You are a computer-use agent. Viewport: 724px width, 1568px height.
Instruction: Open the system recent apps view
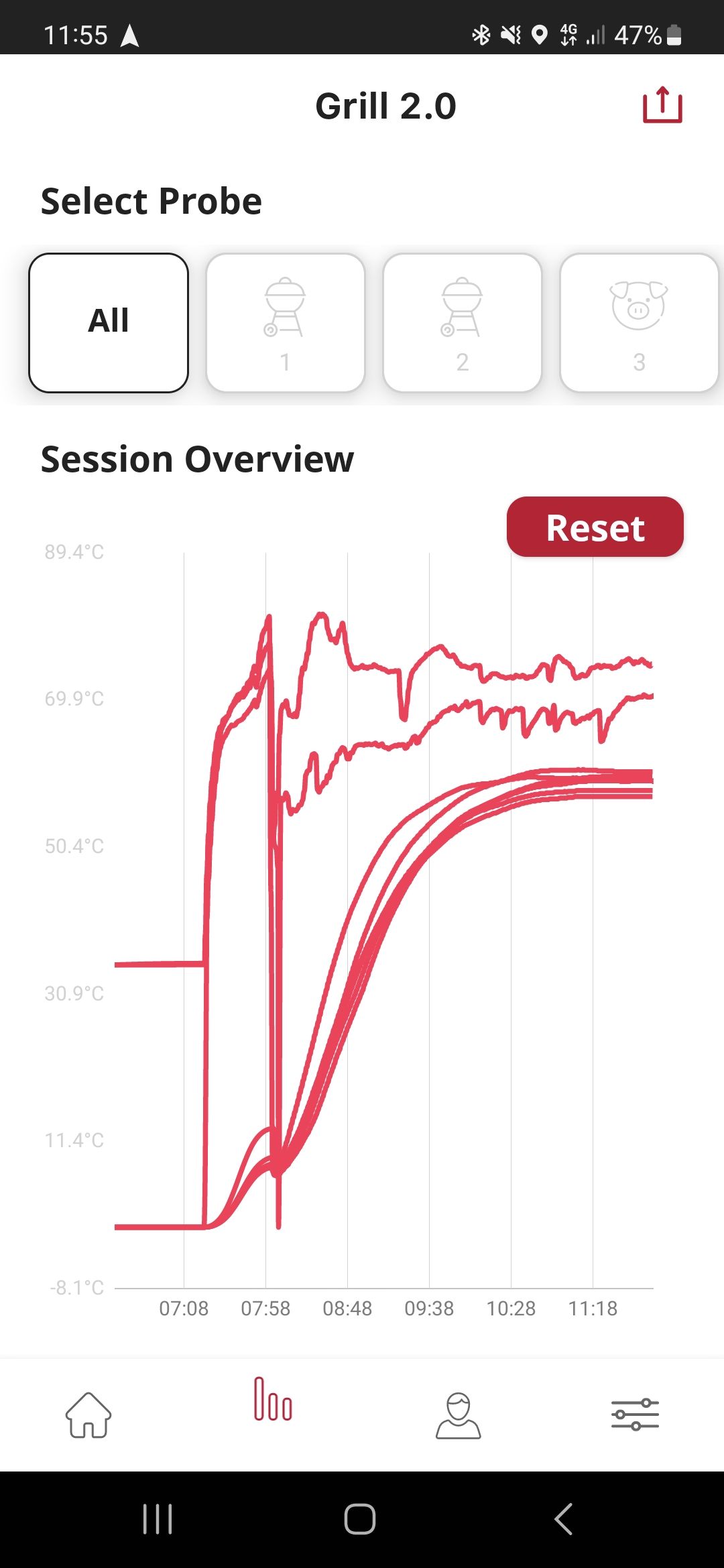point(158,1518)
